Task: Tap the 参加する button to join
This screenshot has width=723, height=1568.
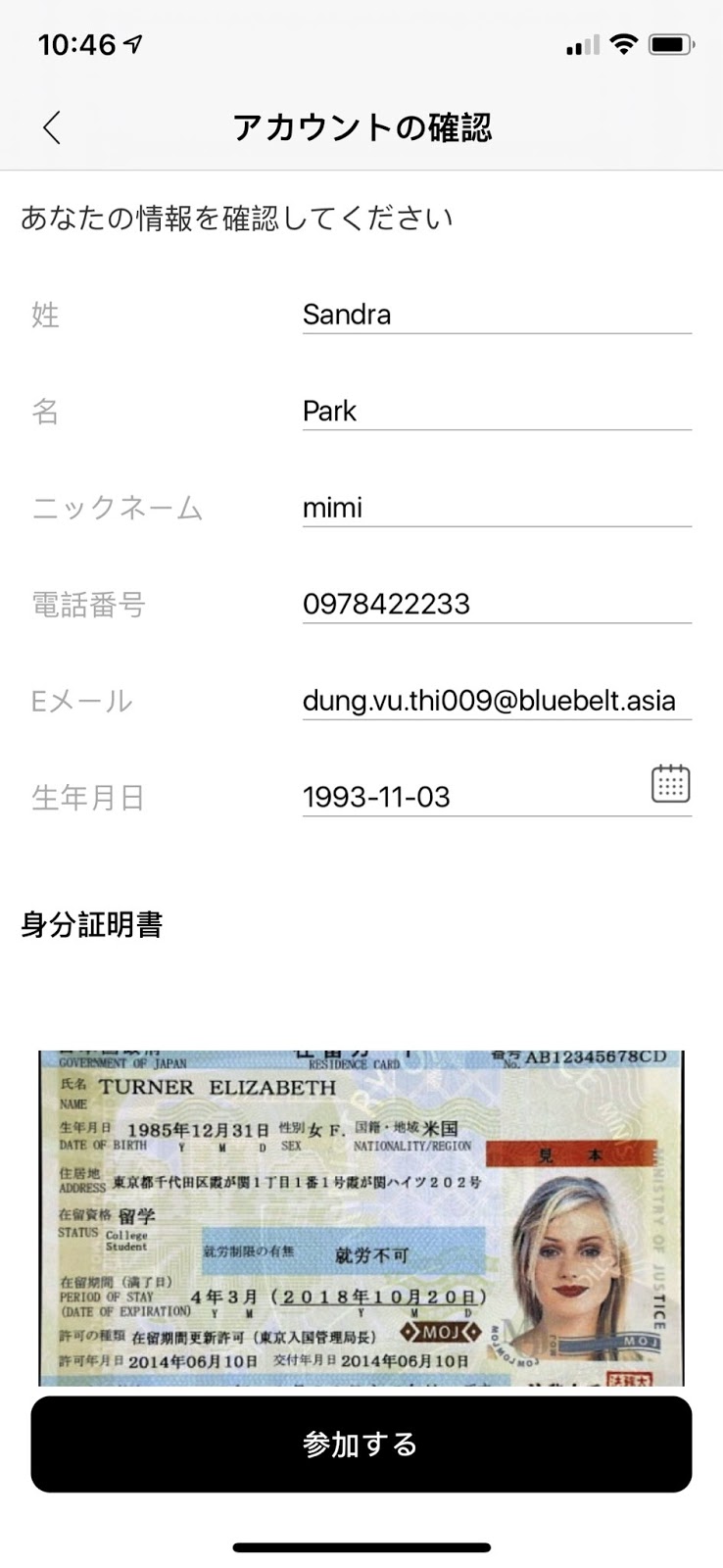Action: (361, 1445)
